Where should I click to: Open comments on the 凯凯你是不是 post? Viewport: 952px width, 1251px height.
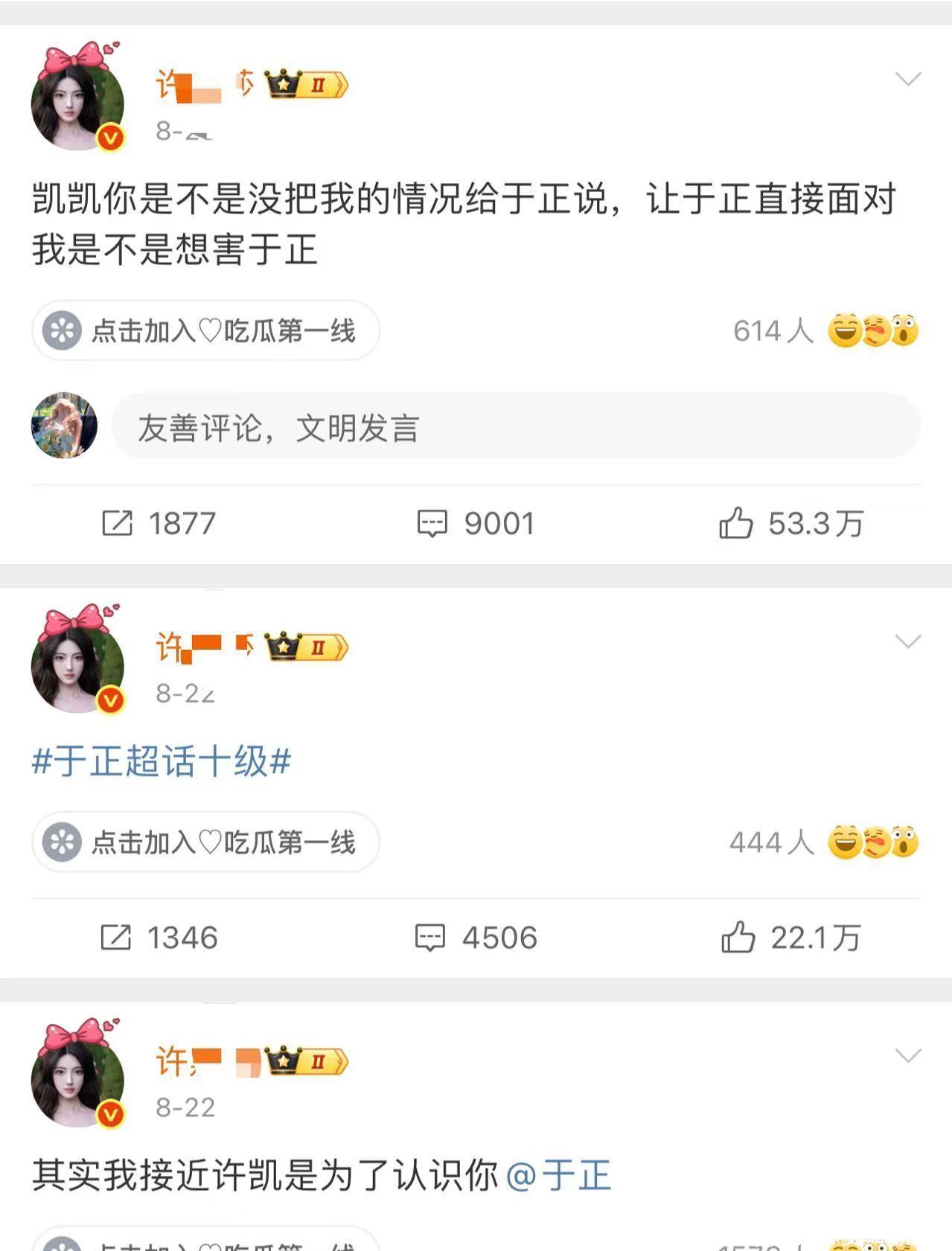[476, 523]
